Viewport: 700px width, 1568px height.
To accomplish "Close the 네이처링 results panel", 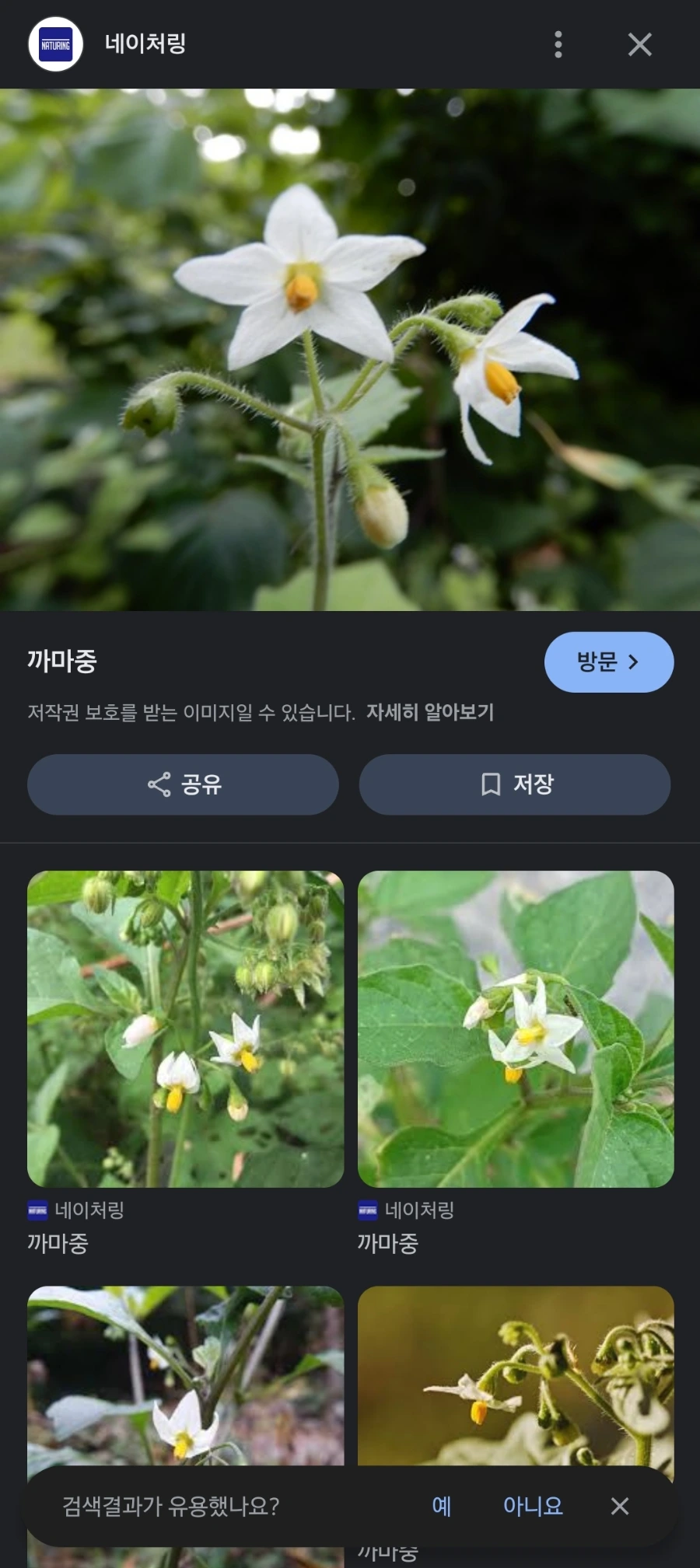I will [639, 44].
